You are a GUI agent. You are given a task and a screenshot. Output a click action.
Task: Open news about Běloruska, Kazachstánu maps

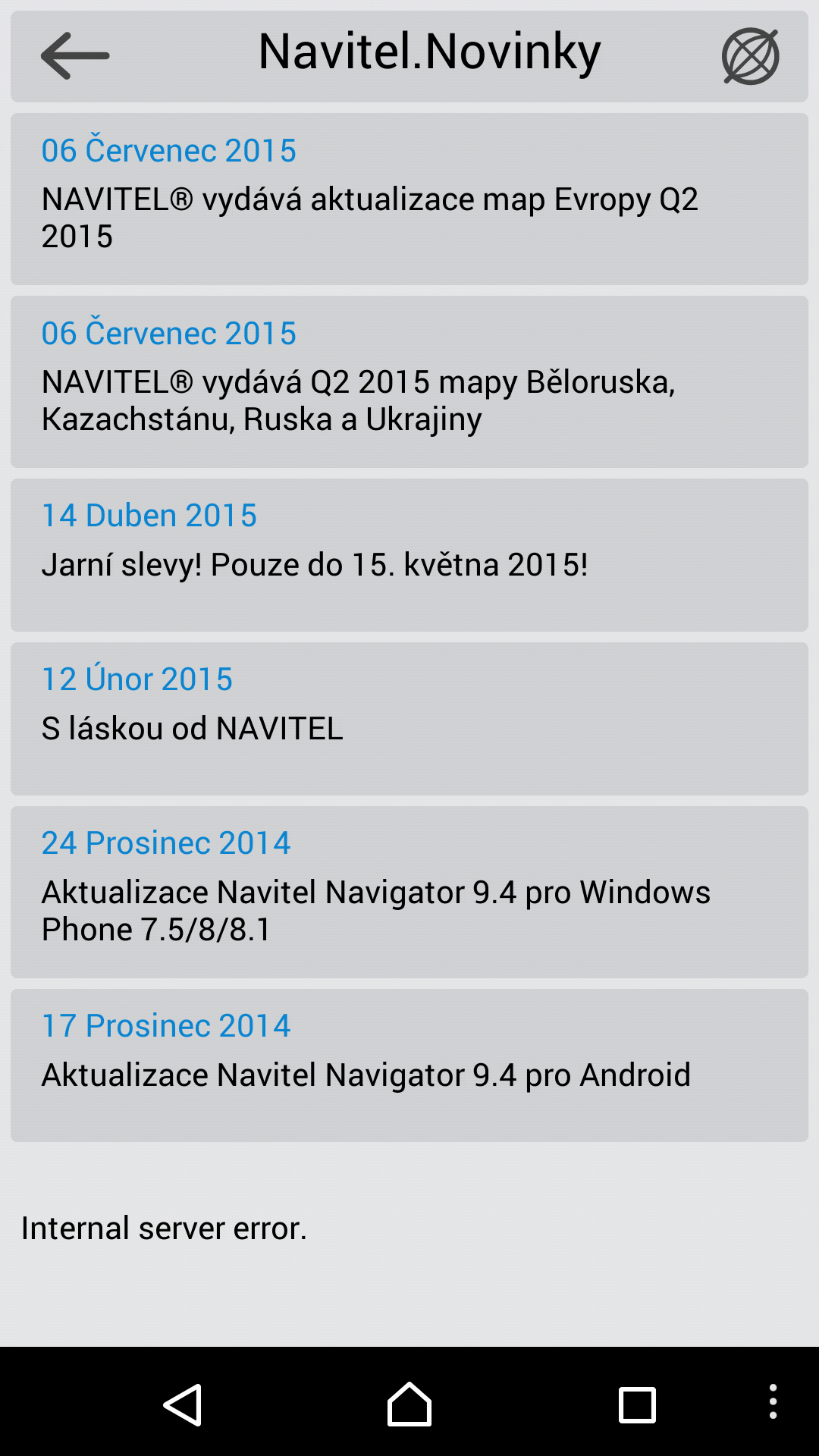pyautogui.click(x=409, y=382)
